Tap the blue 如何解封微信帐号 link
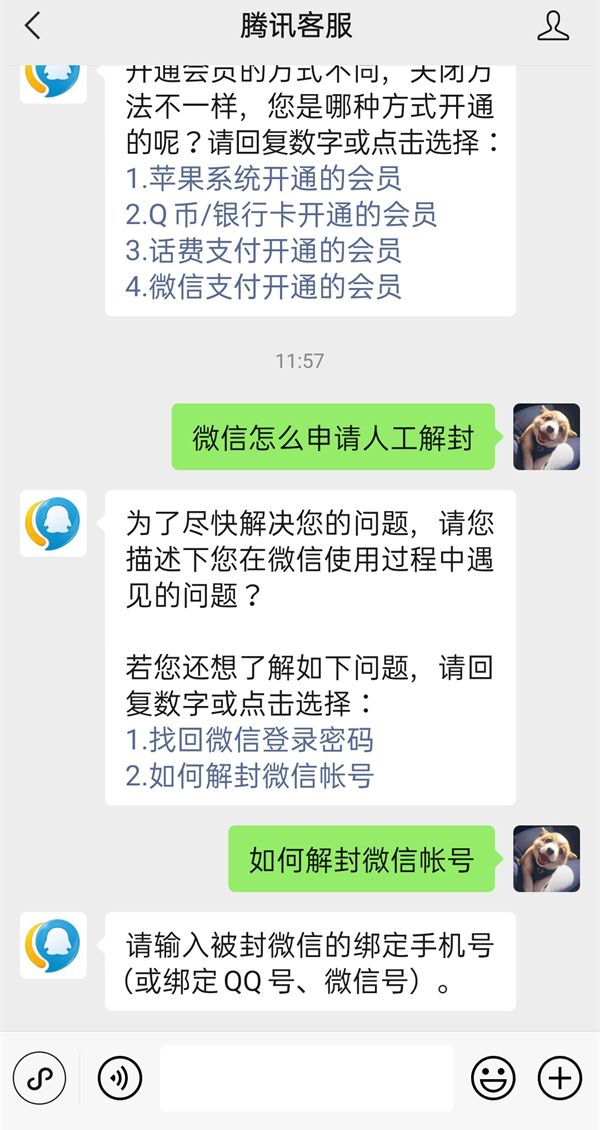The image size is (600, 1130). (x=249, y=775)
